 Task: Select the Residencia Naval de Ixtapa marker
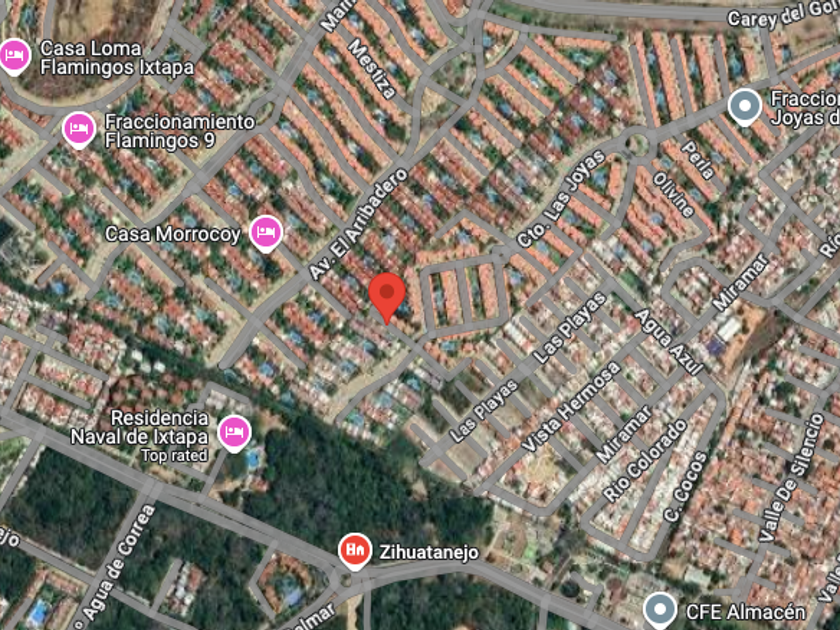(234, 431)
